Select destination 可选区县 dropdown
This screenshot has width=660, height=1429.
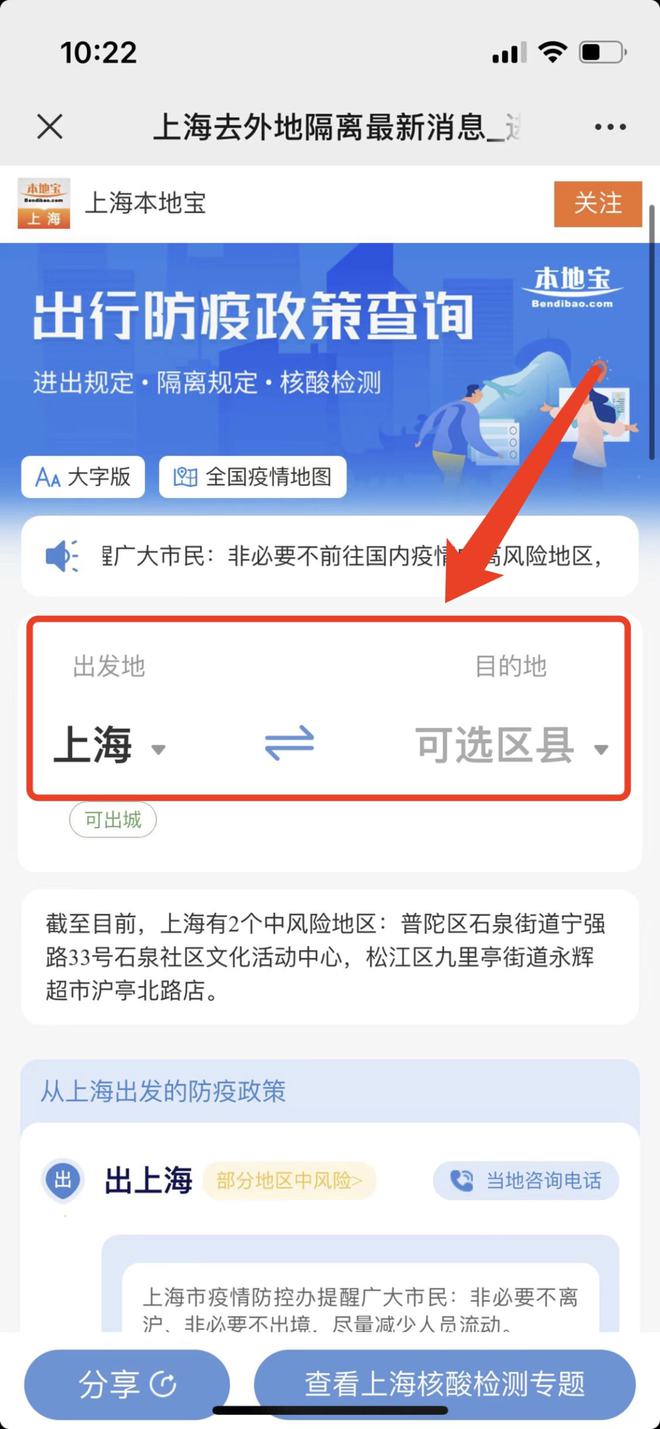coord(512,746)
